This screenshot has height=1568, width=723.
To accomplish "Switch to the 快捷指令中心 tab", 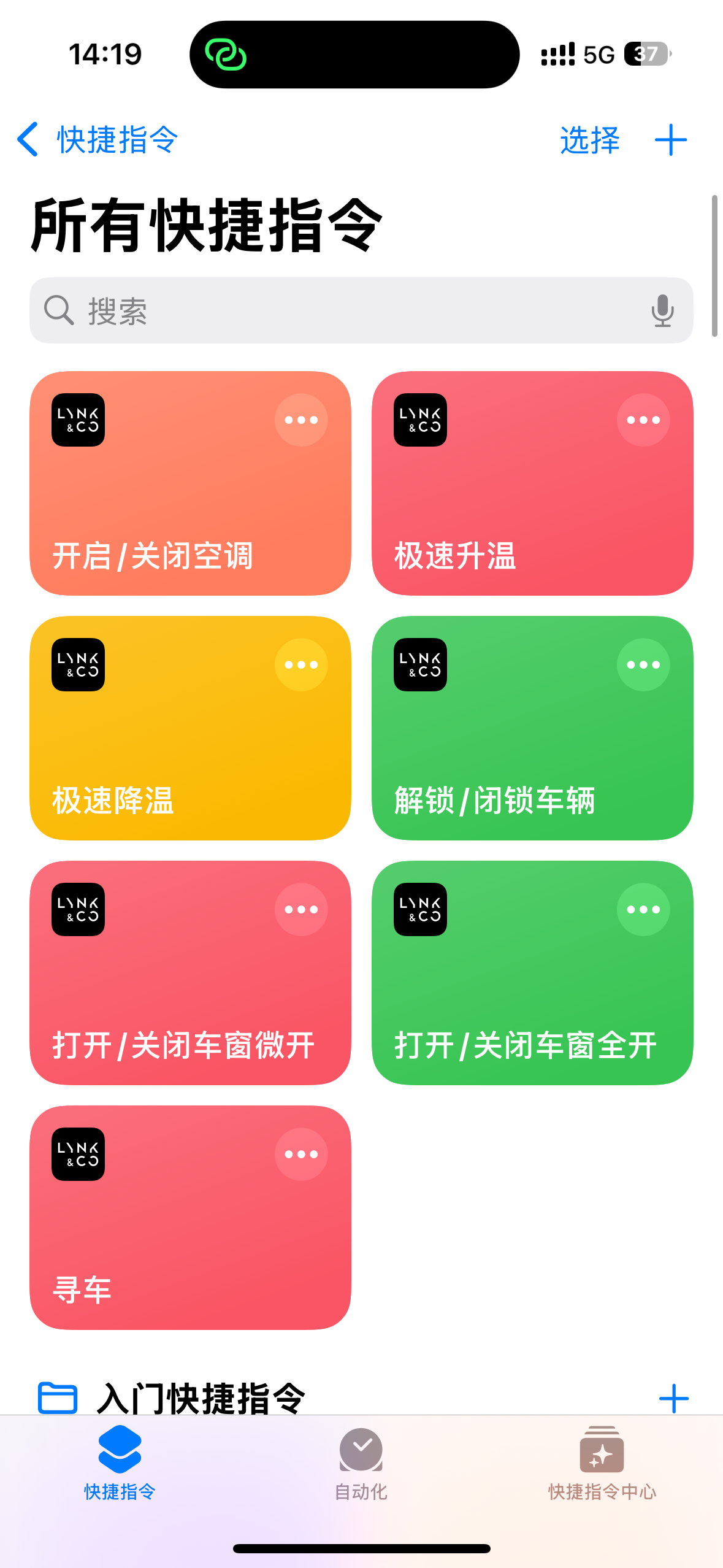I will [x=602, y=1463].
